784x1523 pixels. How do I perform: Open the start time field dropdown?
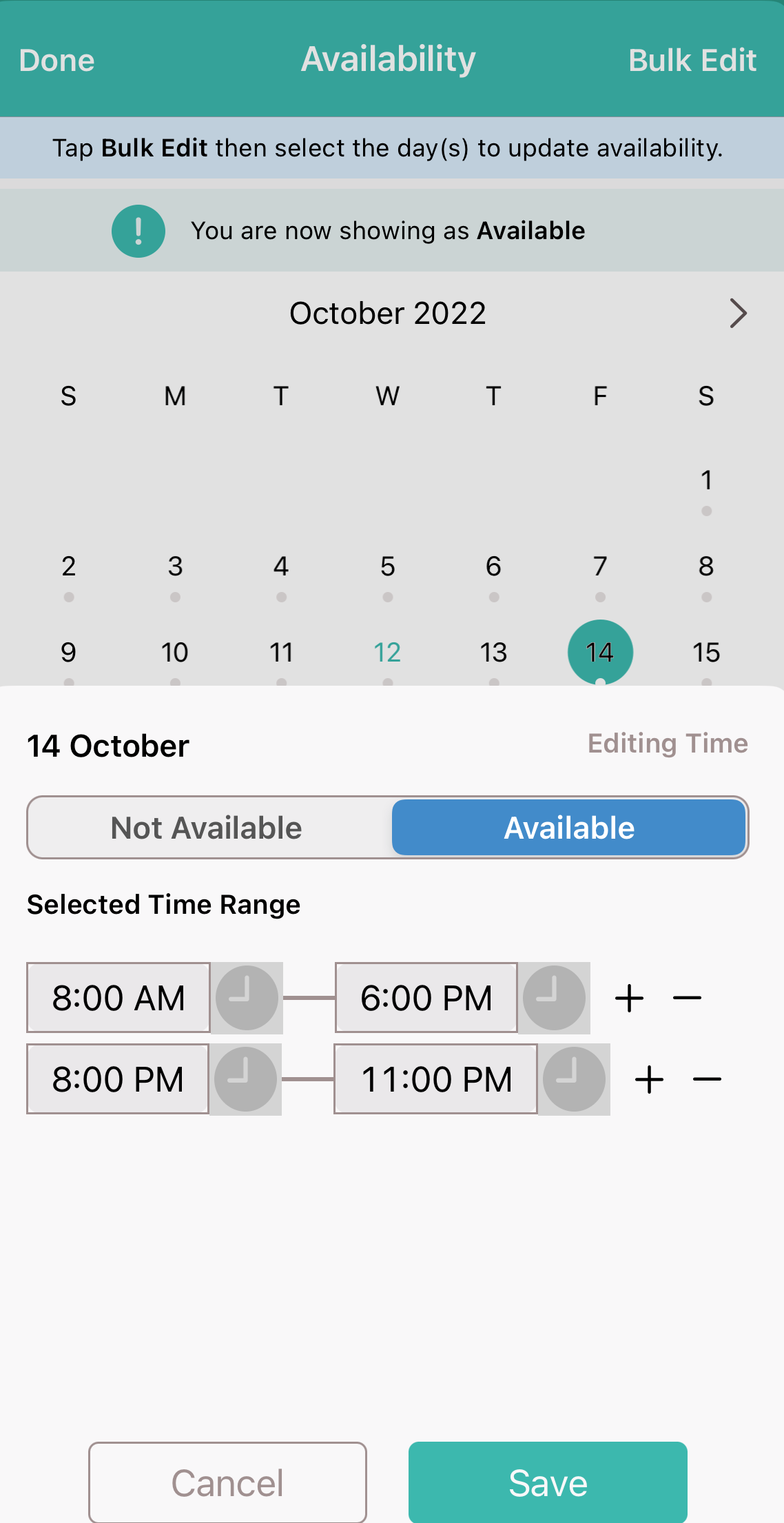[x=118, y=997]
